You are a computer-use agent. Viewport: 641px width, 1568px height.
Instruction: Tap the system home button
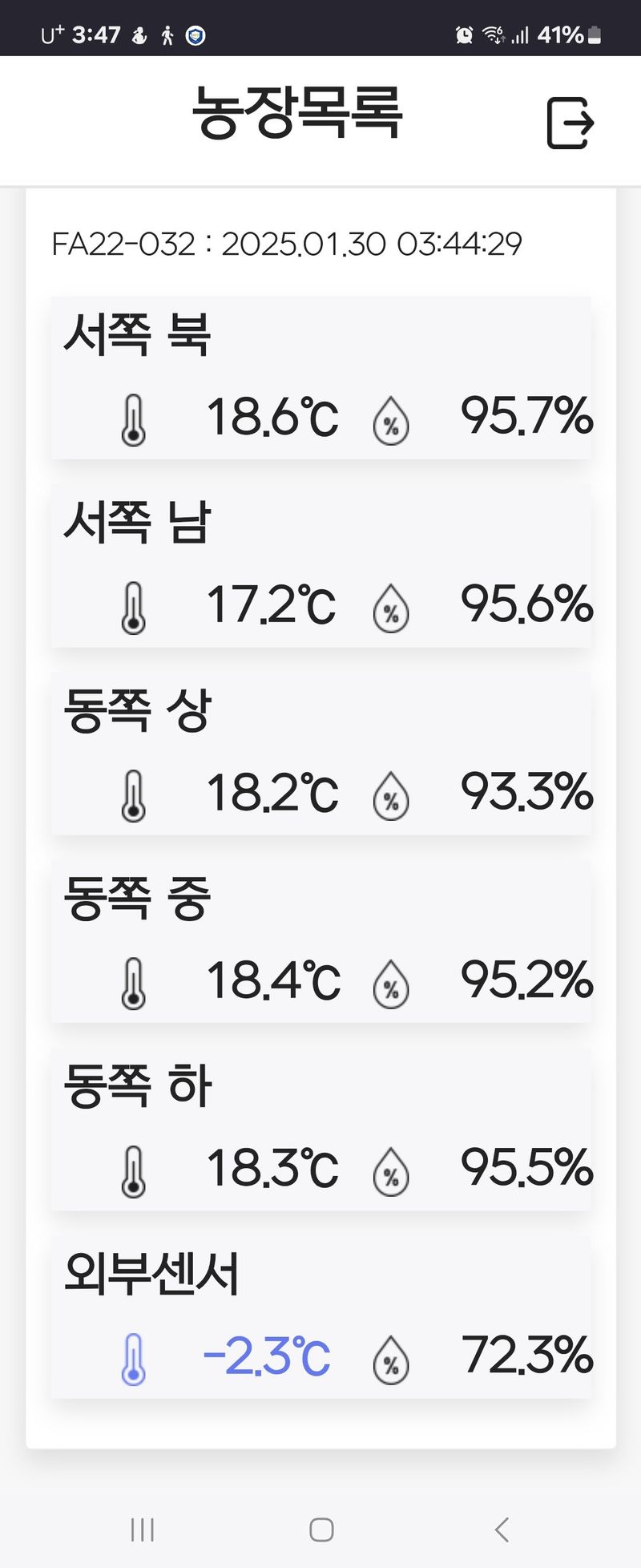(x=321, y=1530)
